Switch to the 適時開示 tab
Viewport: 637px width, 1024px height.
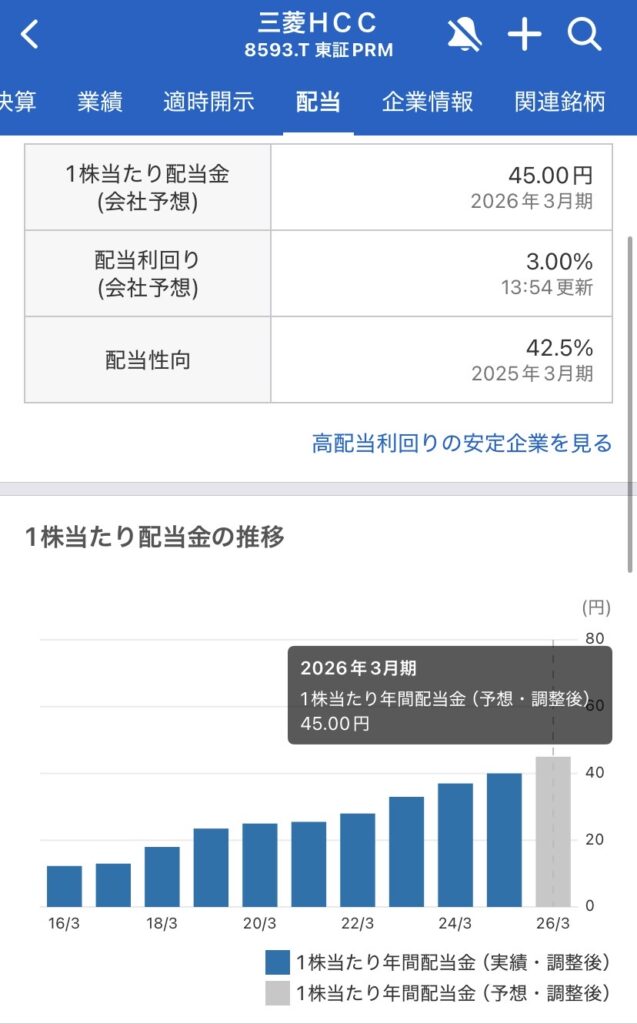click(208, 101)
